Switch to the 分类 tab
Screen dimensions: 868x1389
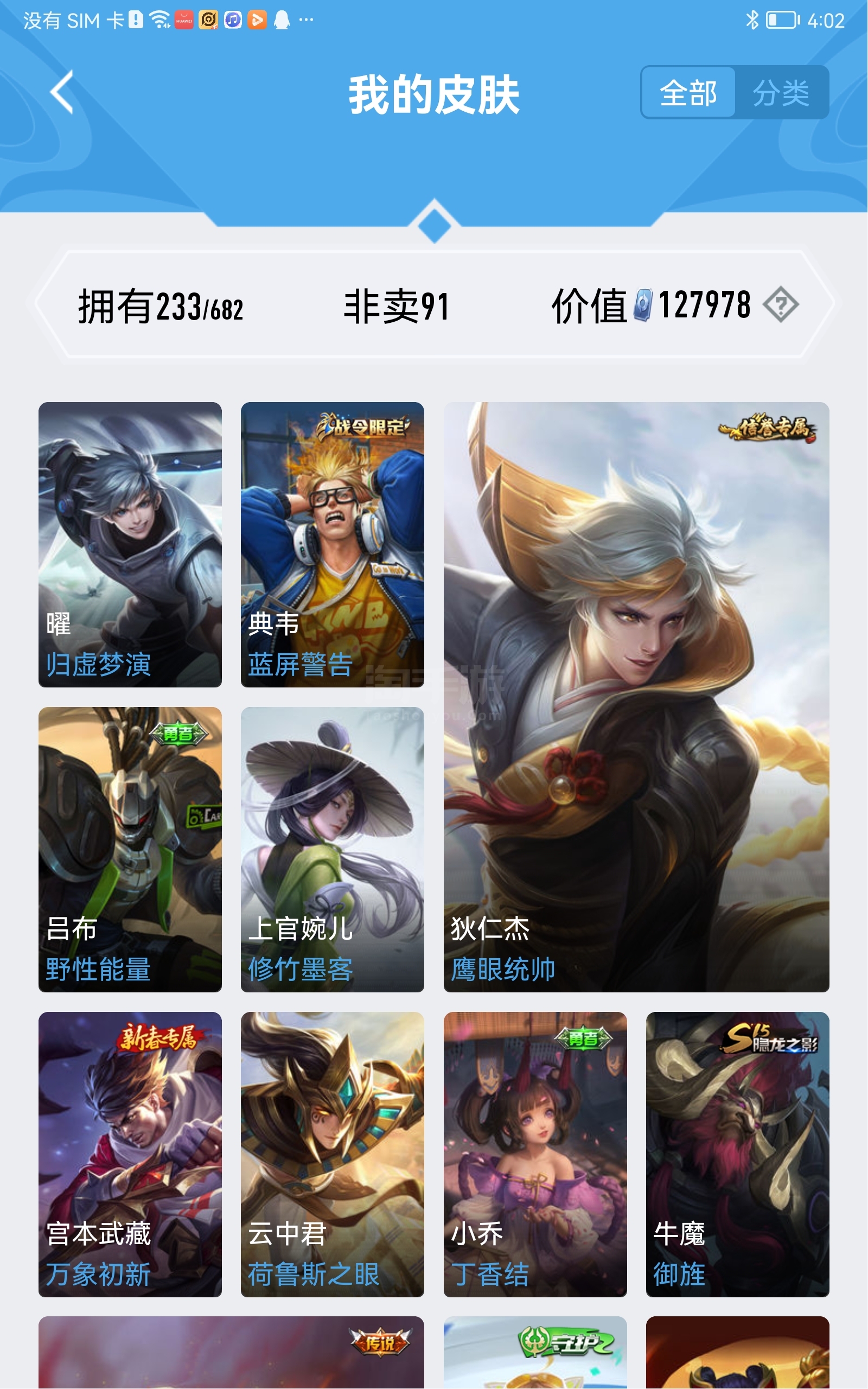tap(781, 92)
